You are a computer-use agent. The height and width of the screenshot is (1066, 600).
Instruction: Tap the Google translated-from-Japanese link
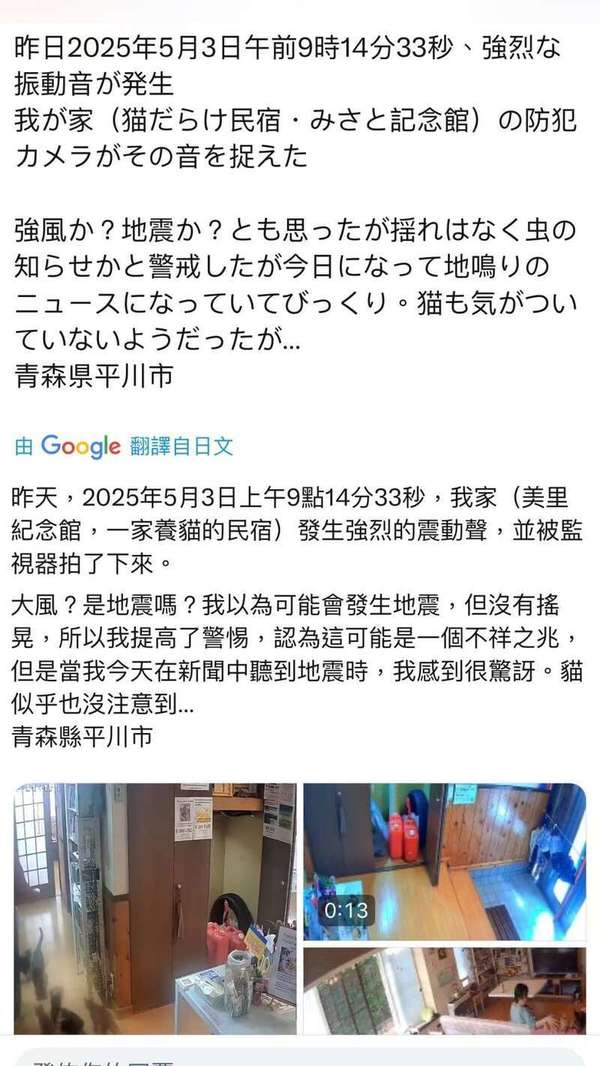(125, 447)
